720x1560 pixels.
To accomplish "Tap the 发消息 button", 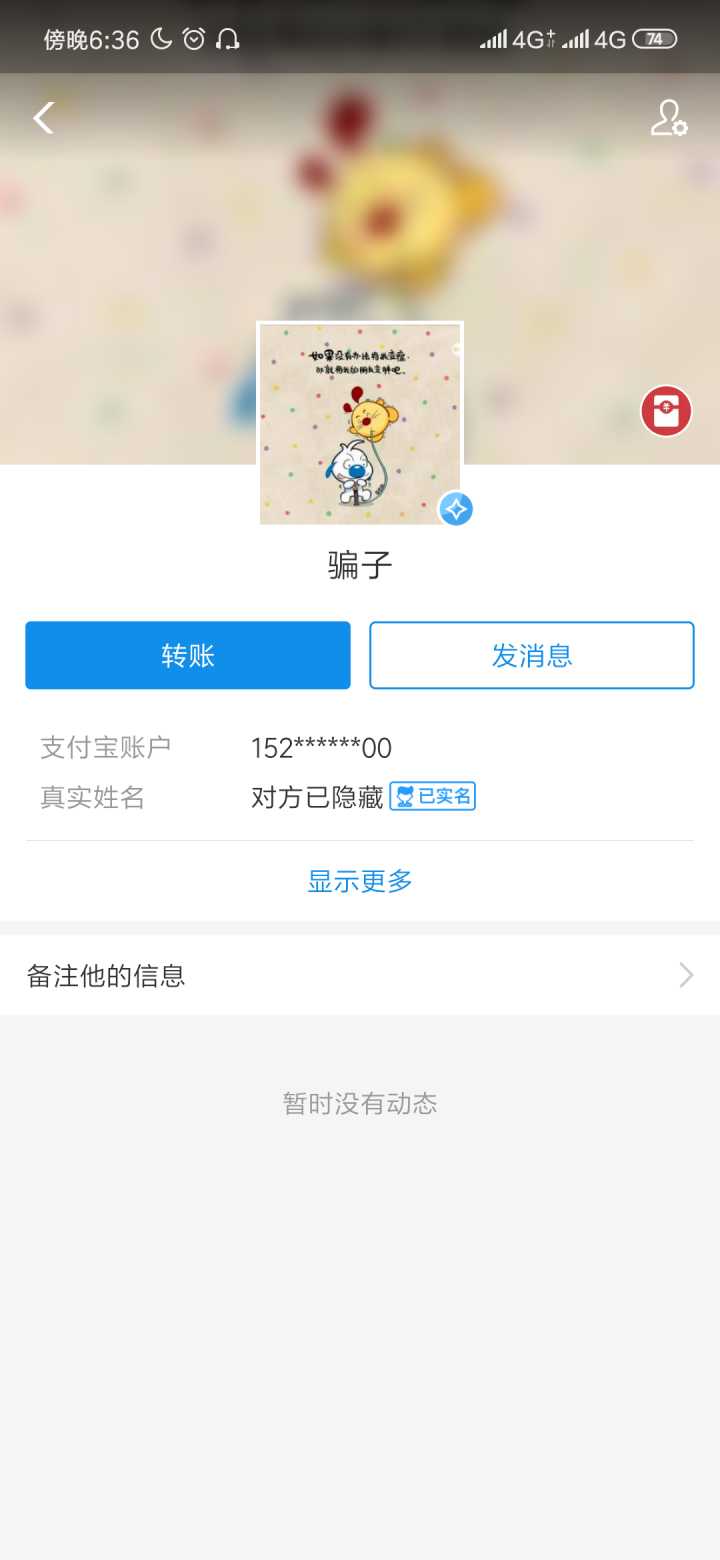I will [531, 655].
